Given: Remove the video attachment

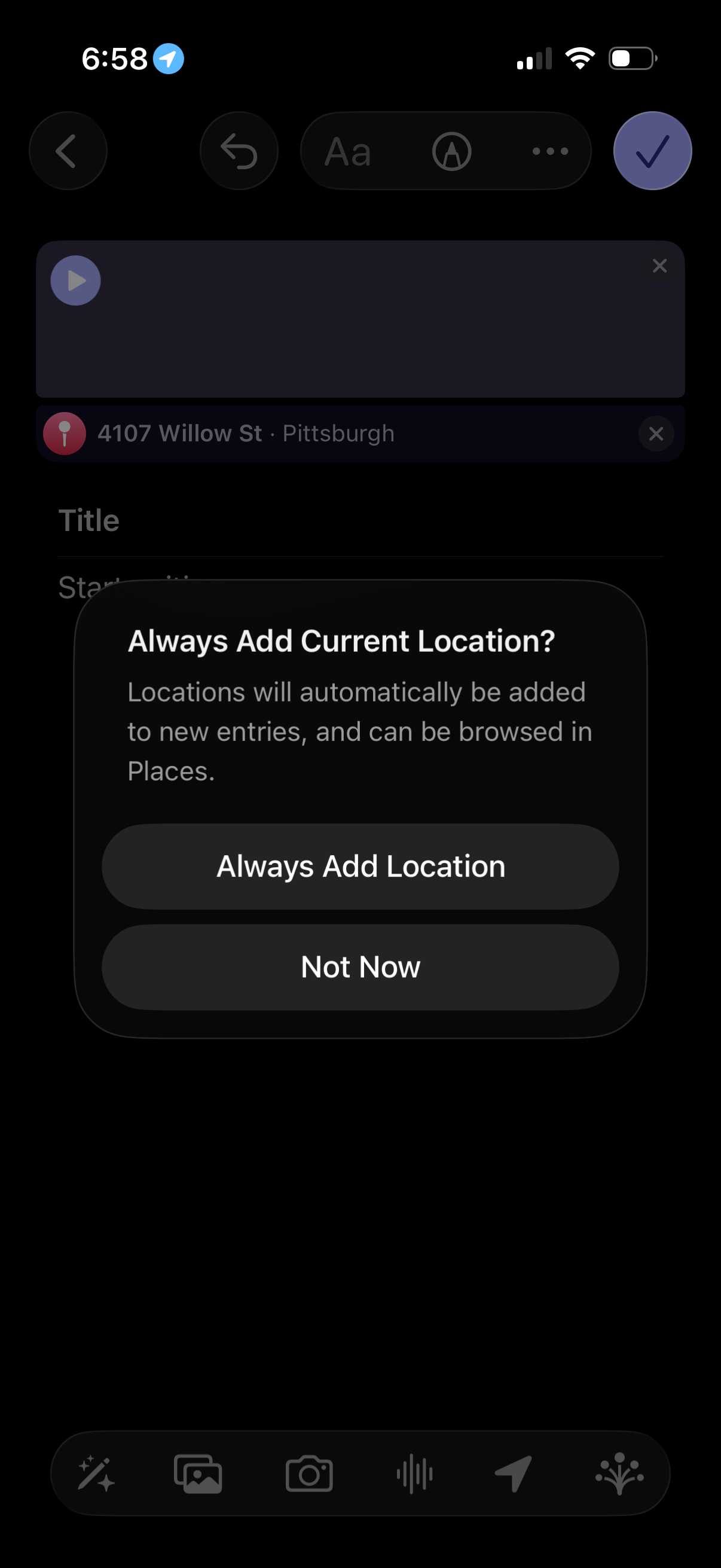Looking at the screenshot, I should point(659,266).
